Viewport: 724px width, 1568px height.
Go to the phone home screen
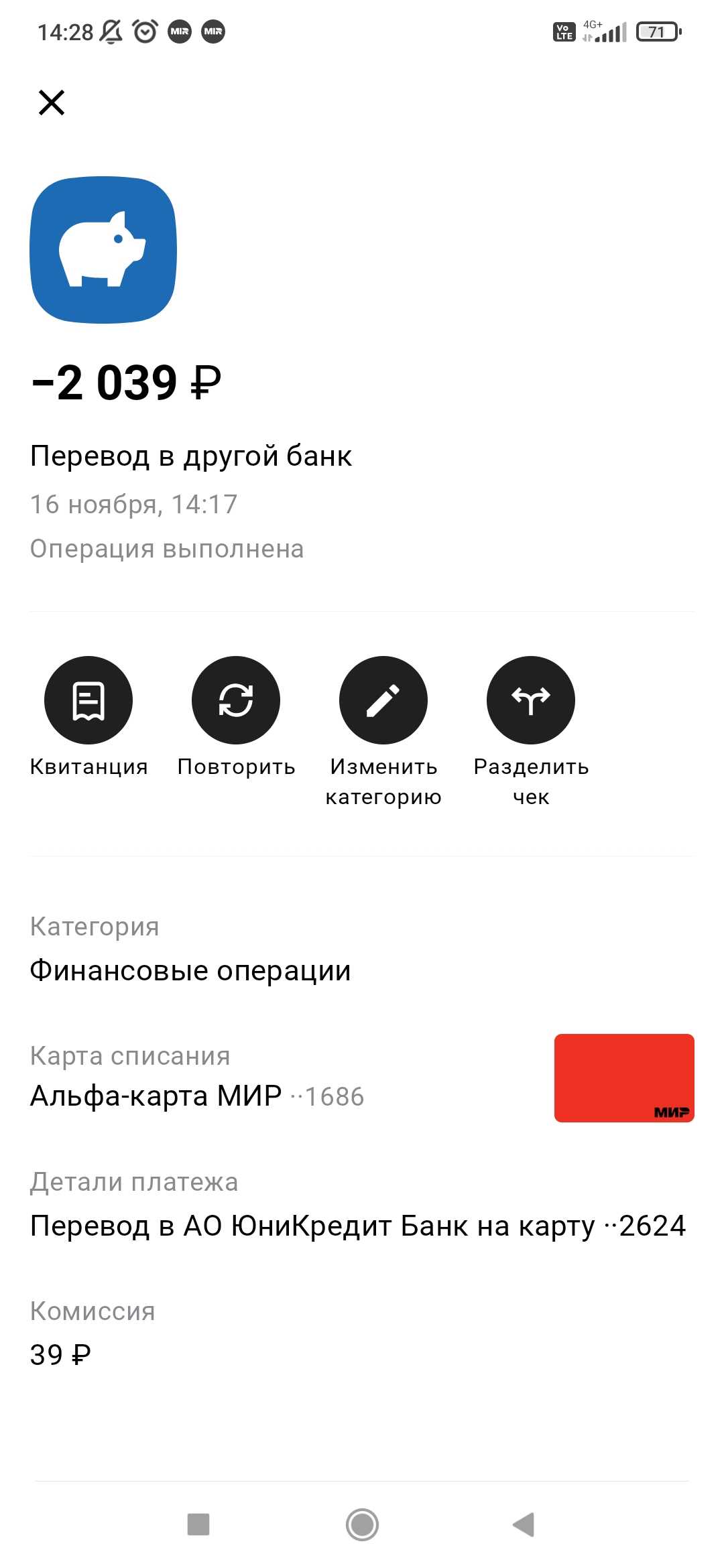click(362, 1524)
